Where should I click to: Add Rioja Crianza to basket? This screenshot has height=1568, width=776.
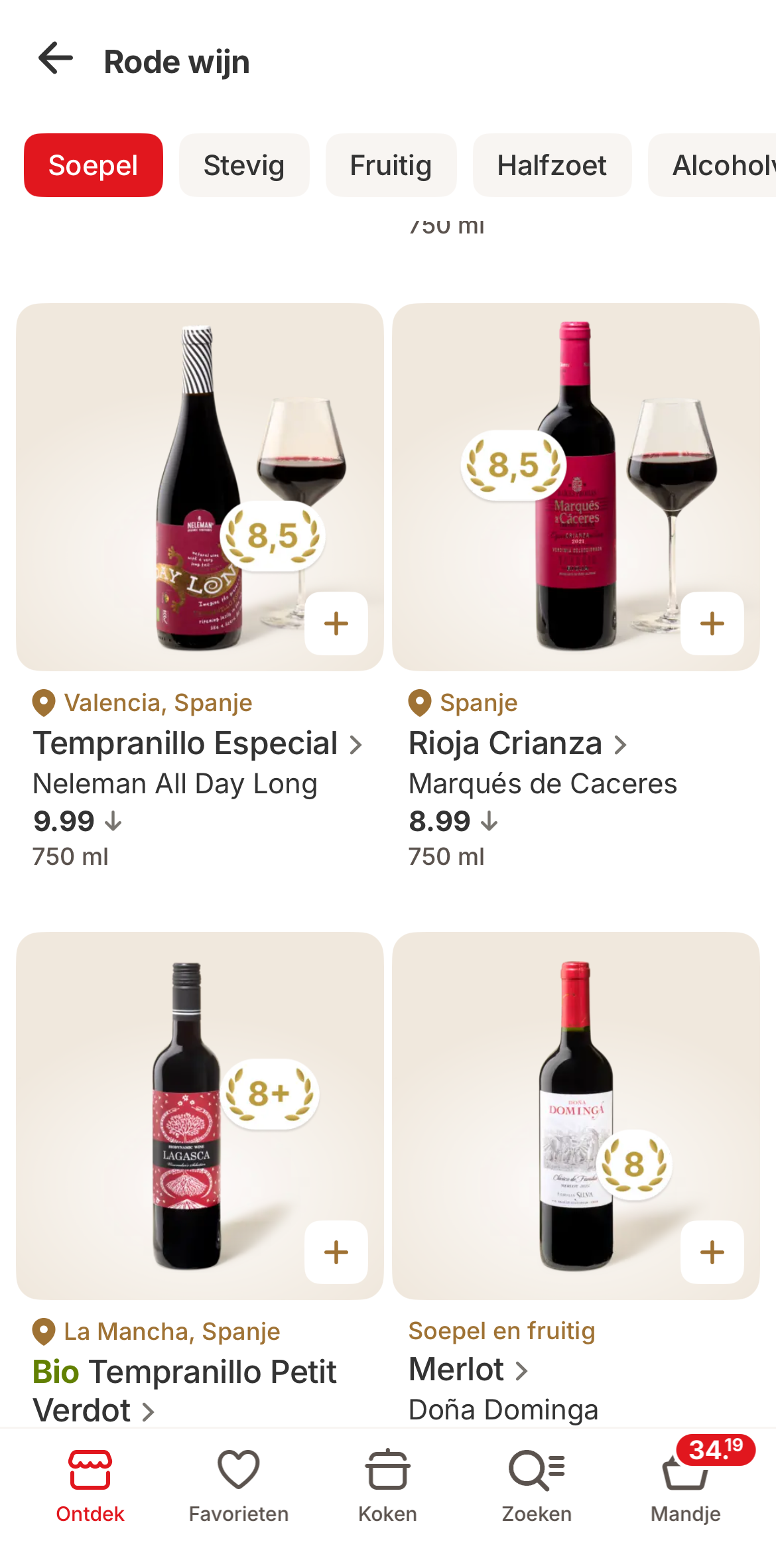click(712, 623)
